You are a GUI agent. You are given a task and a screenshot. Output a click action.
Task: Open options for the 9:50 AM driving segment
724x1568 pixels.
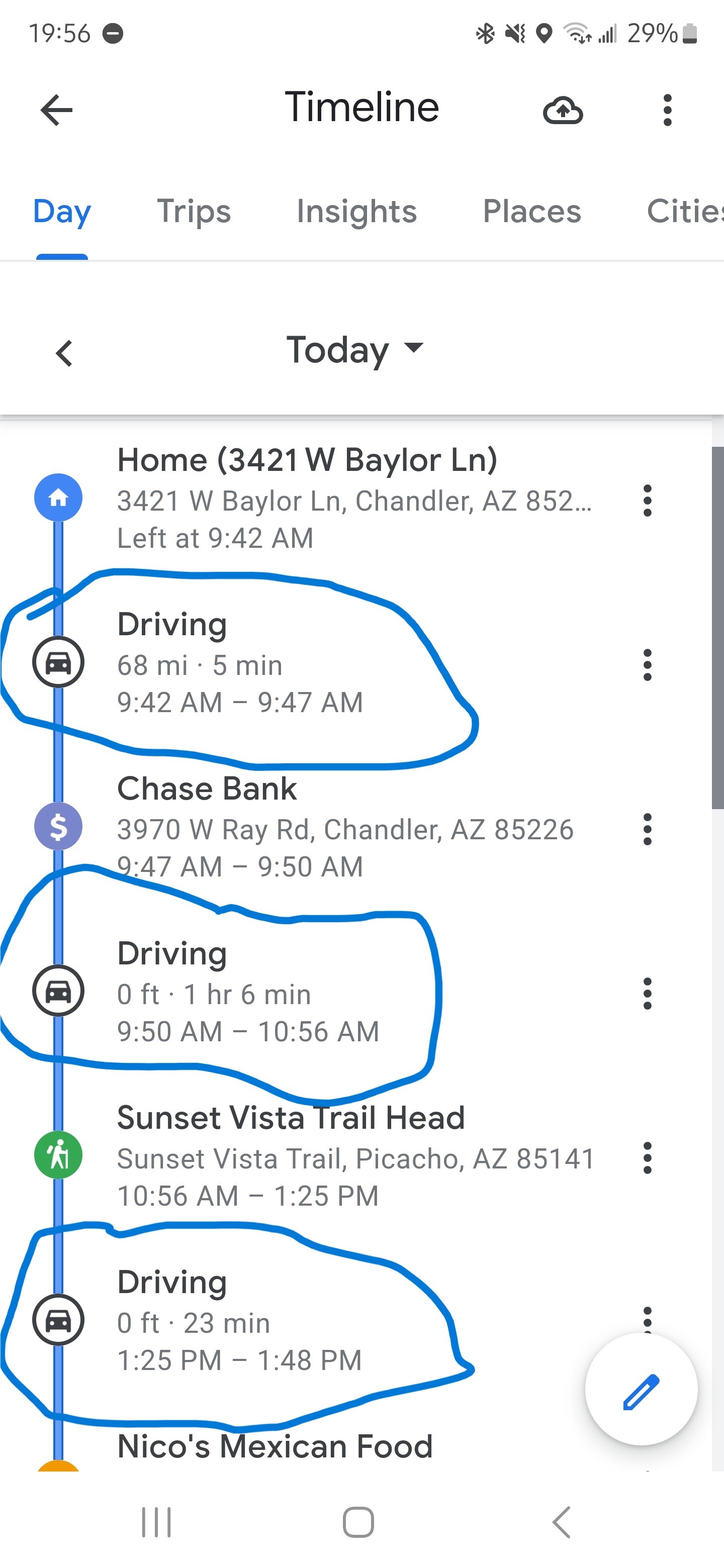click(x=647, y=994)
